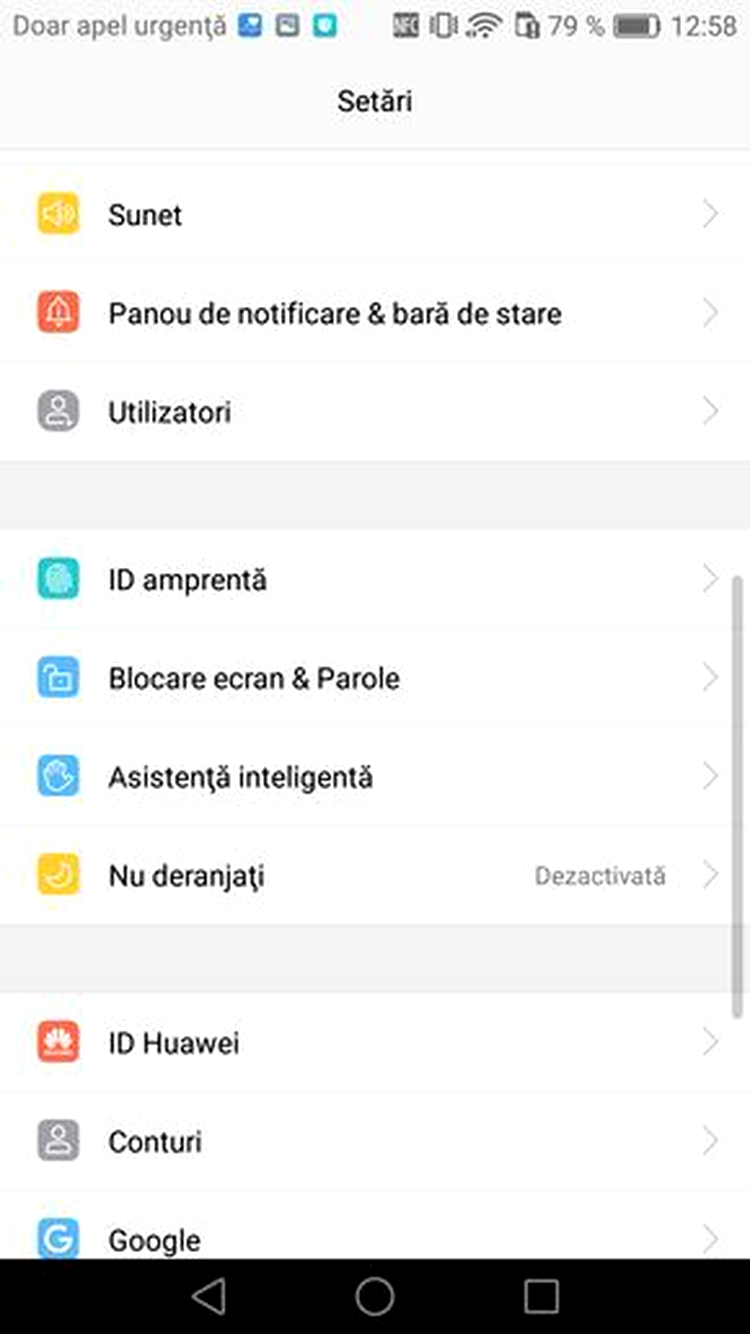The image size is (750, 1334).
Task: Go to Conturi
Action: pyautogui.click(x=375, y=1141)
